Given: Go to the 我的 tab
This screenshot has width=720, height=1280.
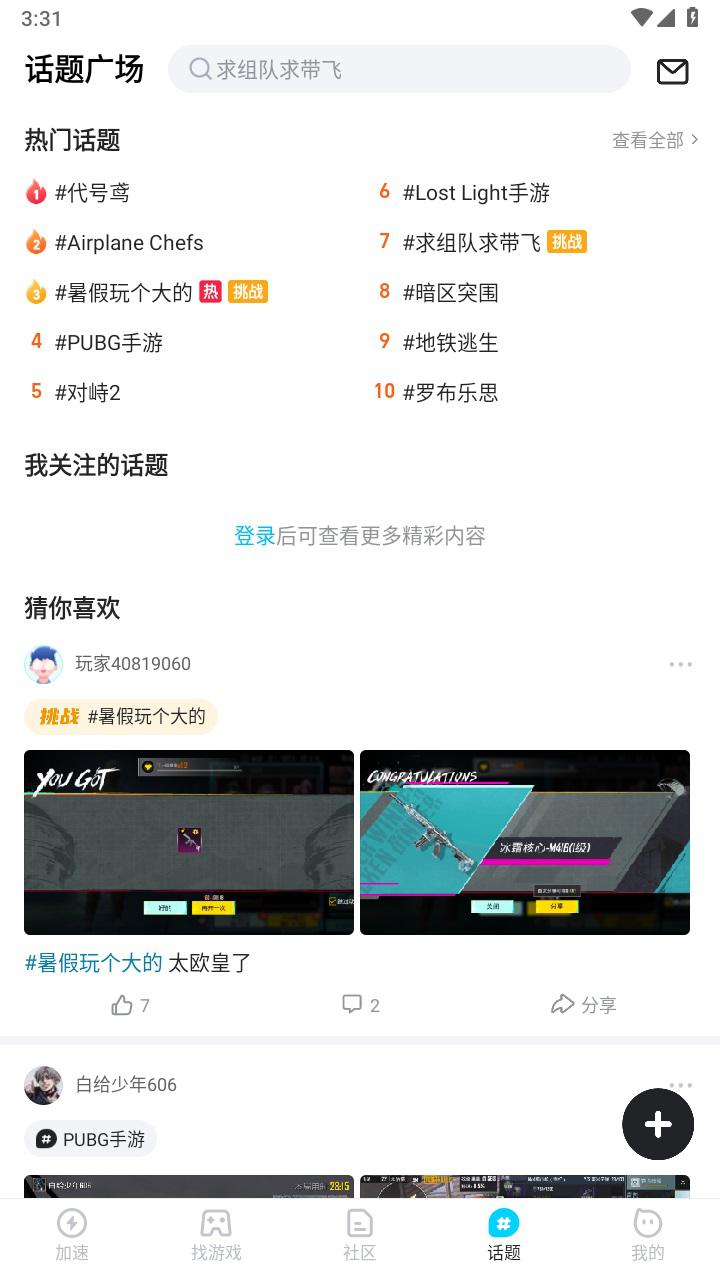Looking at the screenshot, I should point(648,1235).
